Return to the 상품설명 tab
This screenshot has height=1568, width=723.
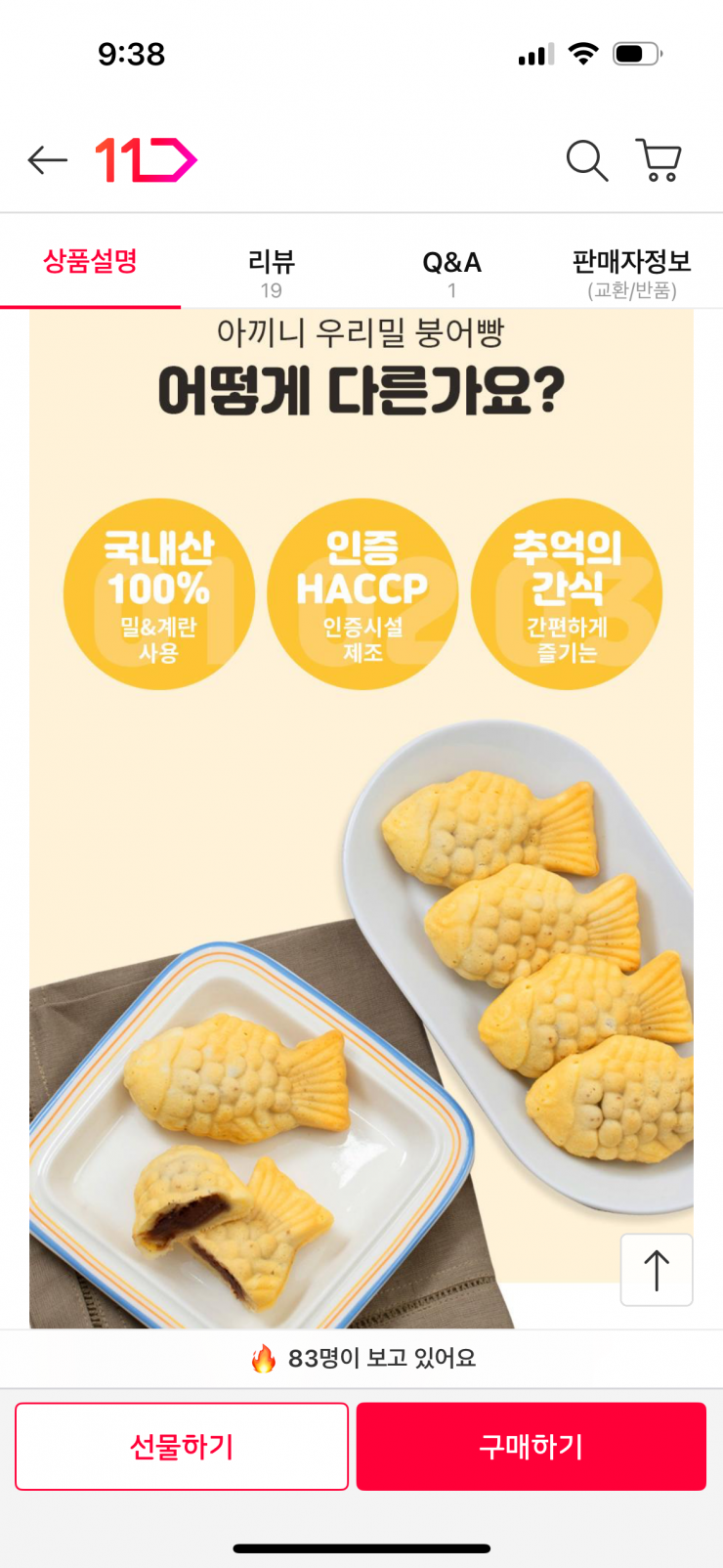pos(89,262)
